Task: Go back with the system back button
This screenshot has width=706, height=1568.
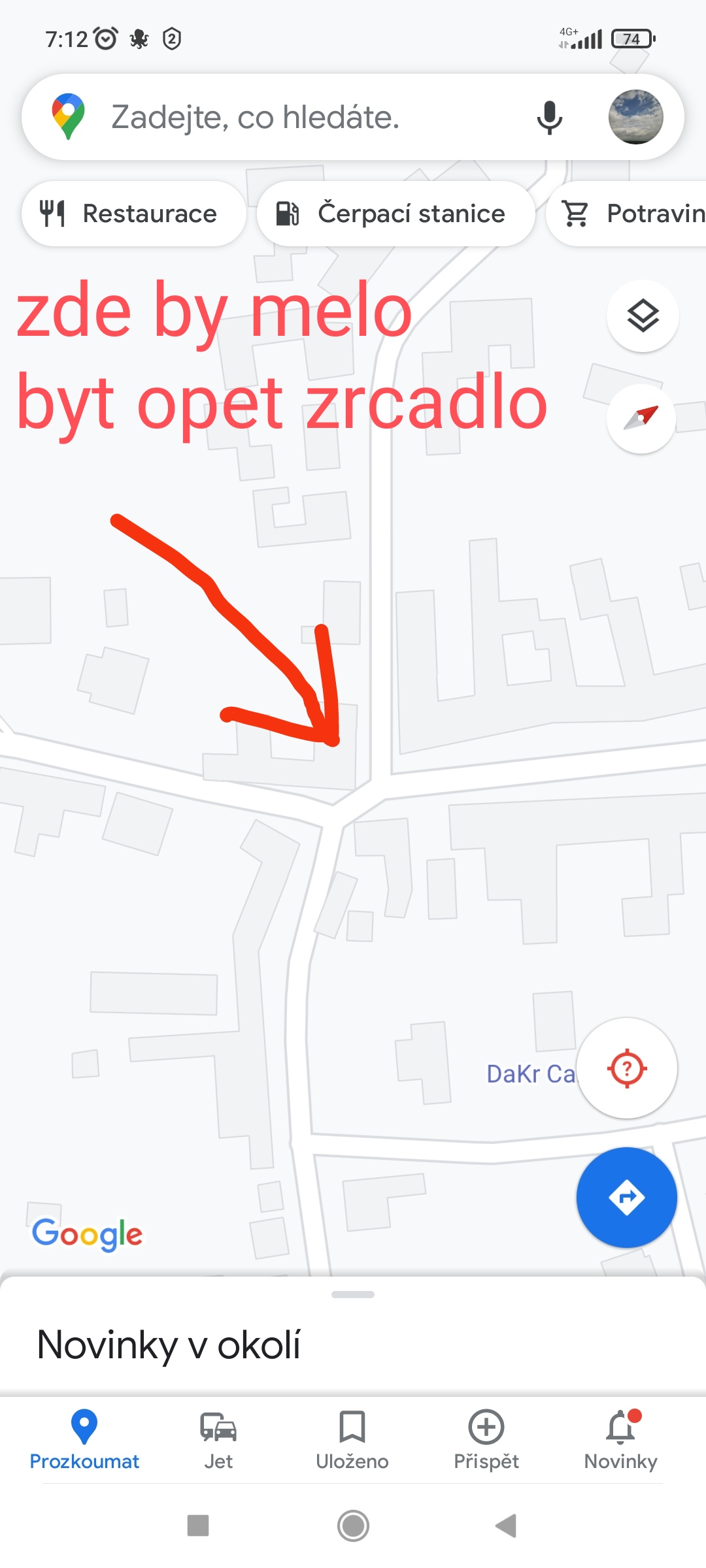Action: [506, 1526]
